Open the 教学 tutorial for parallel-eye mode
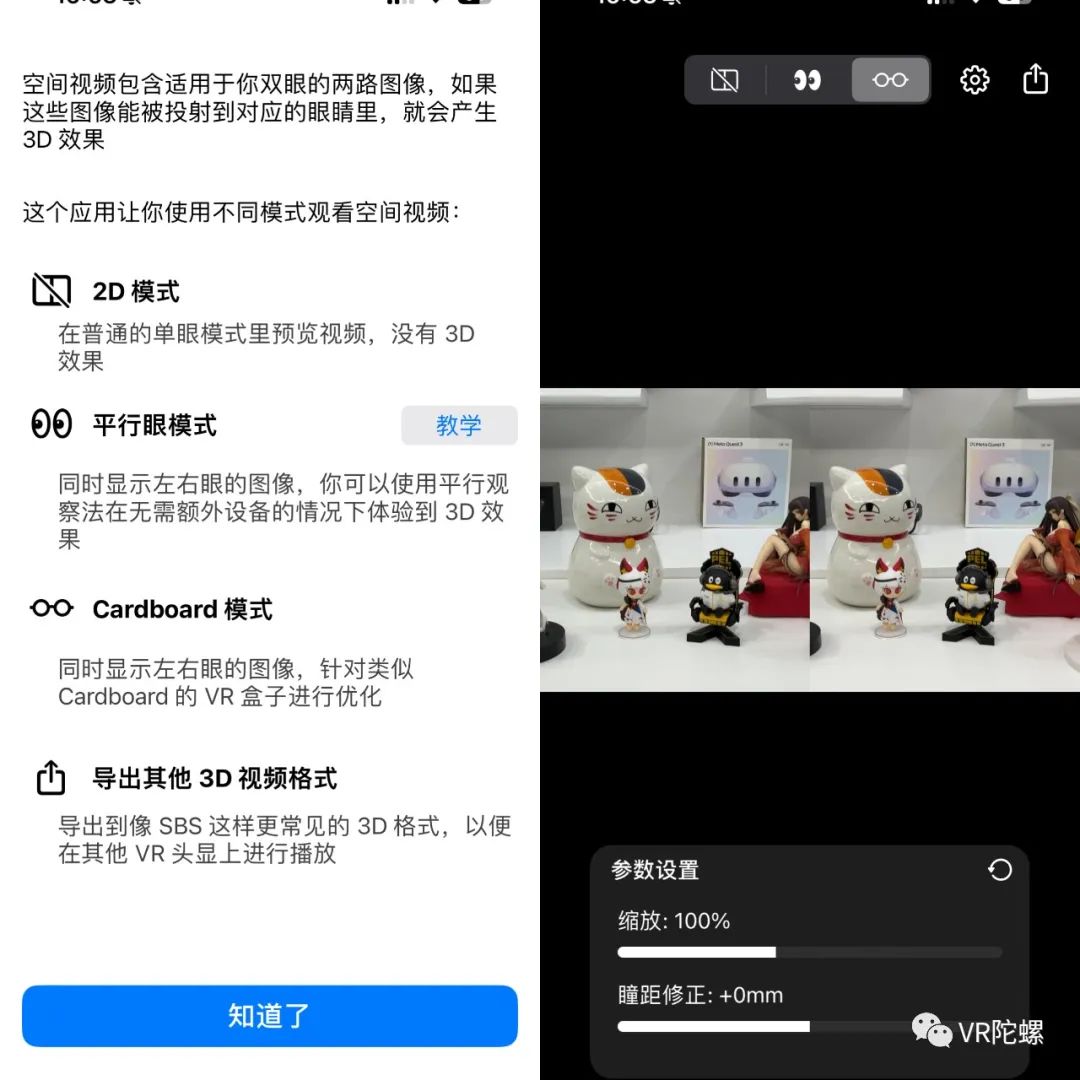Viewport: 1080px width, 1080px height. tap(459, 425)
